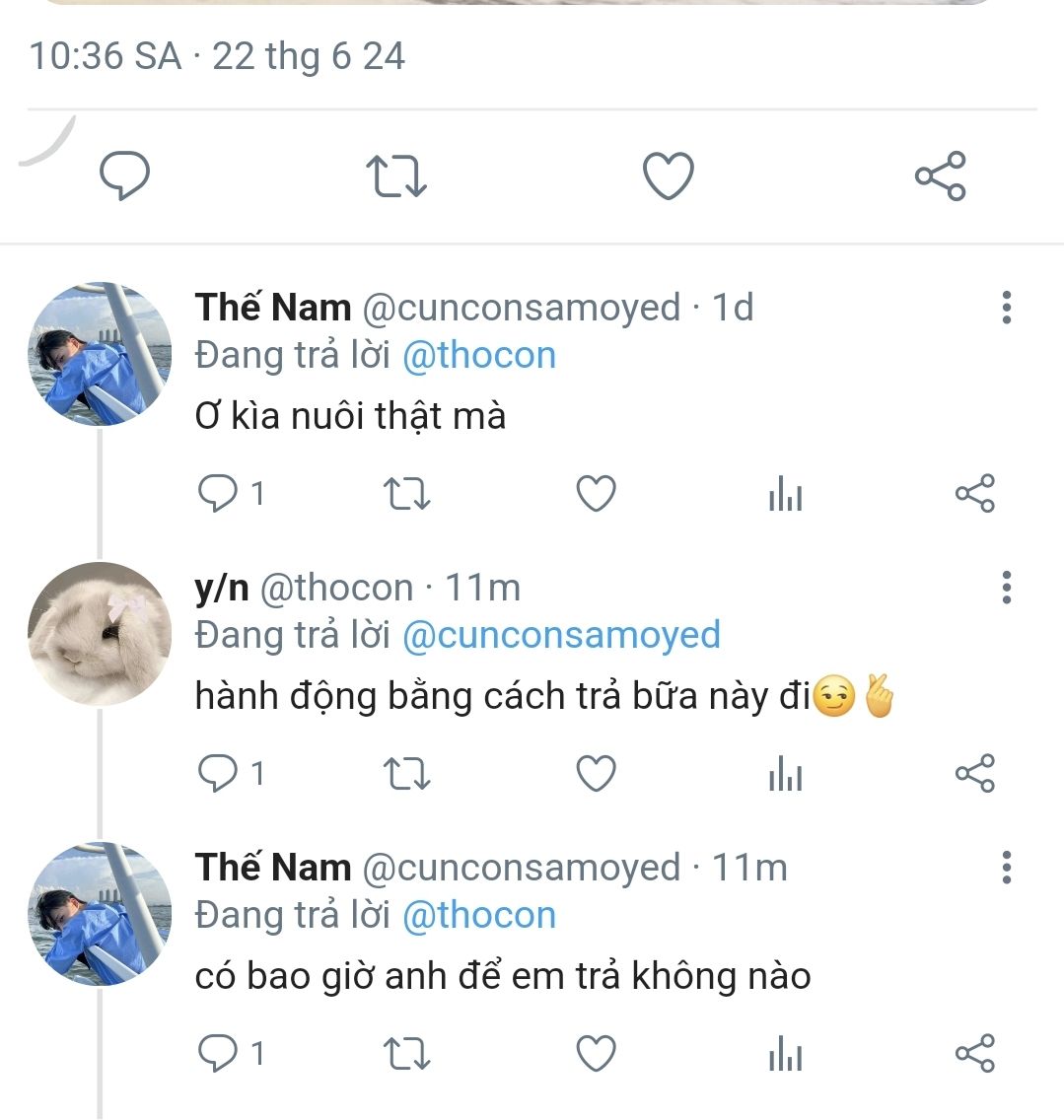Screen dimensions: 1064x1120
Task: Like y/n's reply "hành động bằng cách trả bữa này đi"
Action: [596, 774]
